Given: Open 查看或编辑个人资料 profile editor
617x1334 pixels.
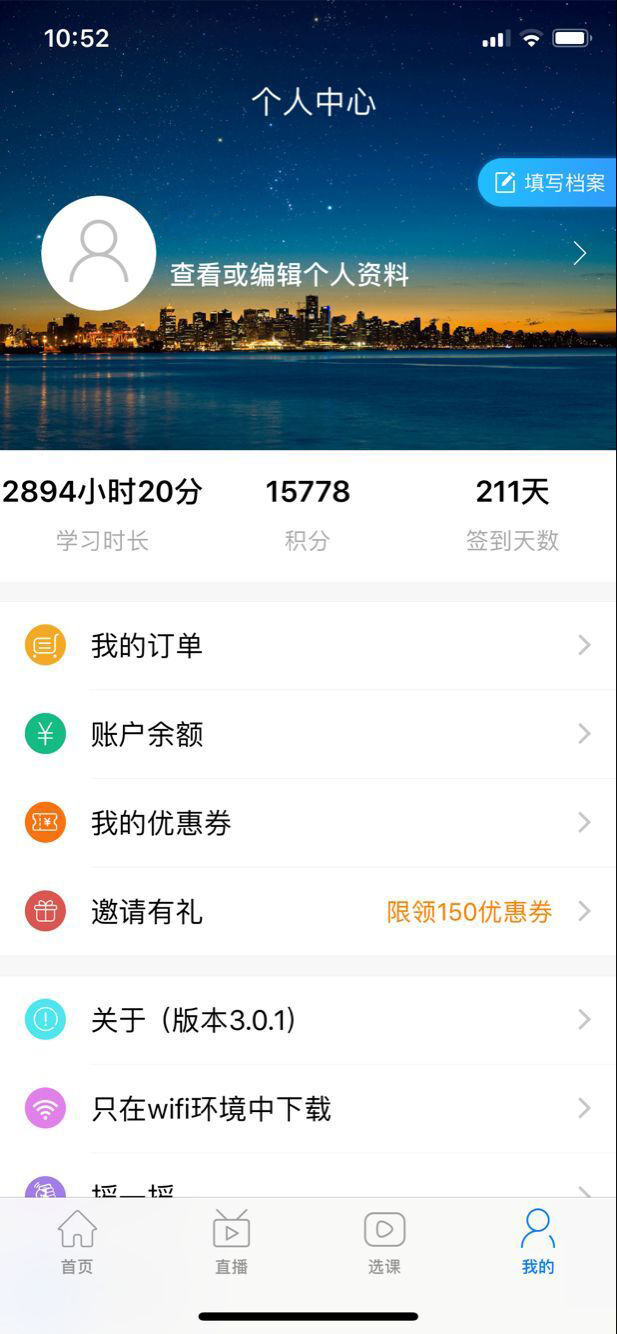Looking at the screenshot, I should point(290,274).
